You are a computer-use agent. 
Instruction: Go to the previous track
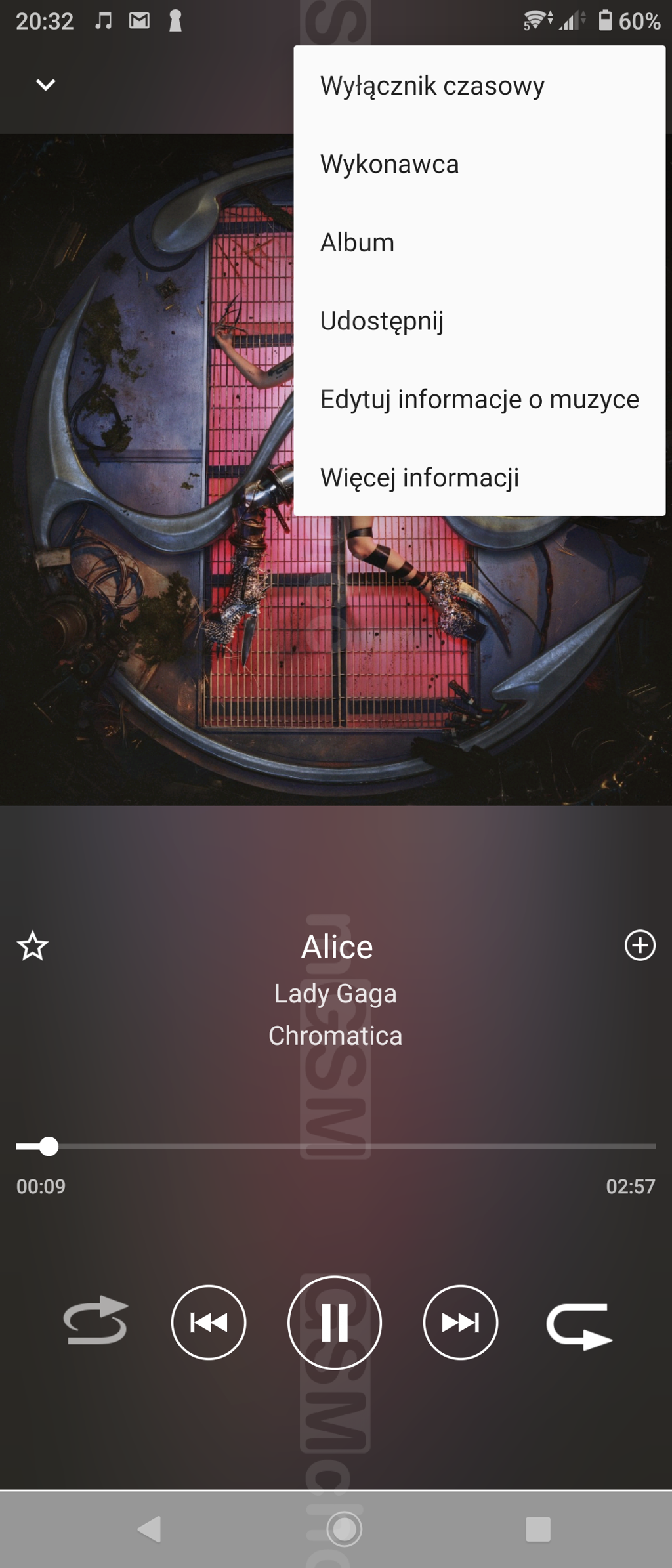tap(209, 1323)
